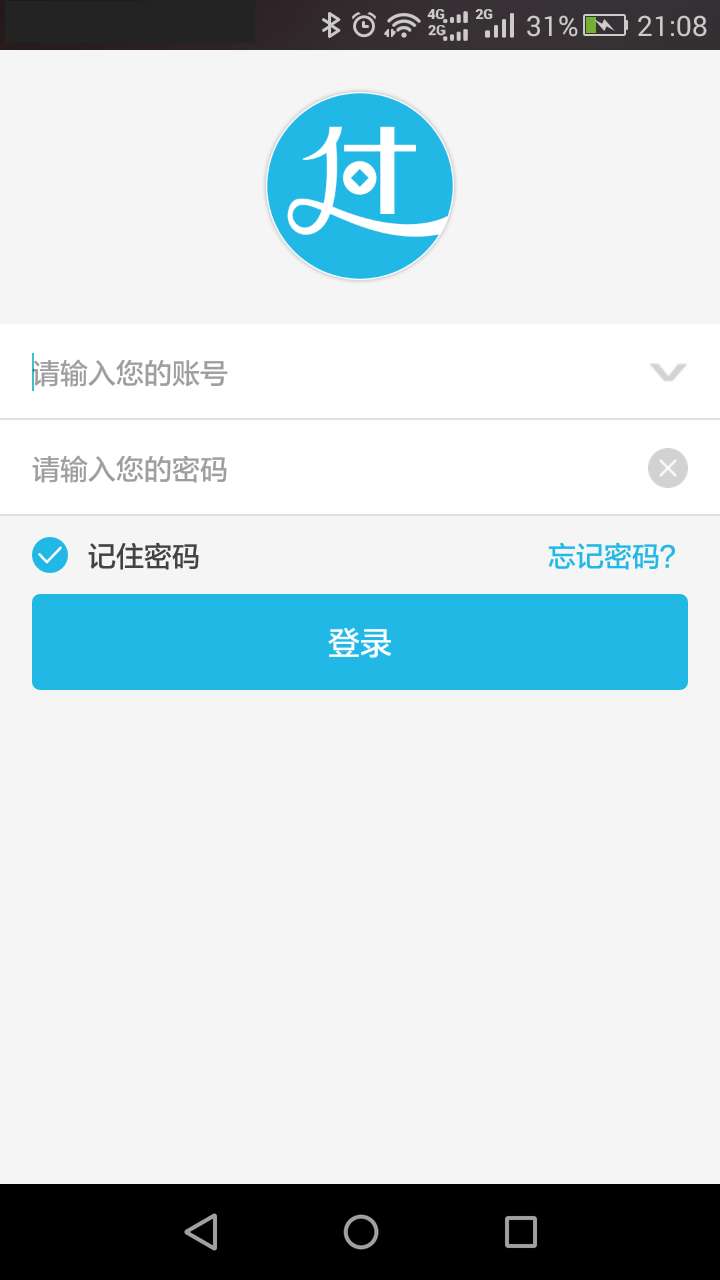The width and height of the screenshot is (720, 1280).
Task: Return to the home screen
Action: tap(361, 1232)
